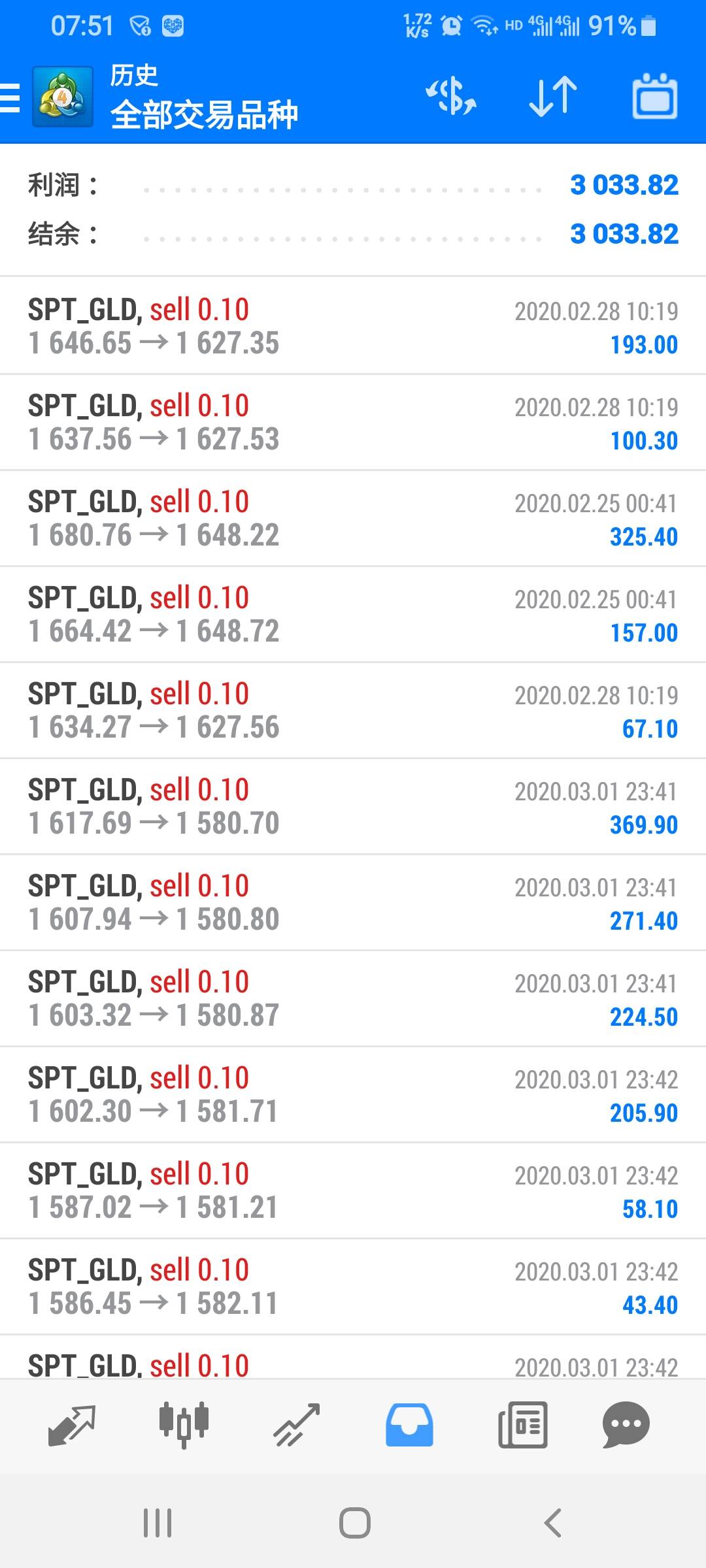Show details of trade with profit 271.40
The width and height of the screenshot is (706, 1568).
(x=353, y=902)
